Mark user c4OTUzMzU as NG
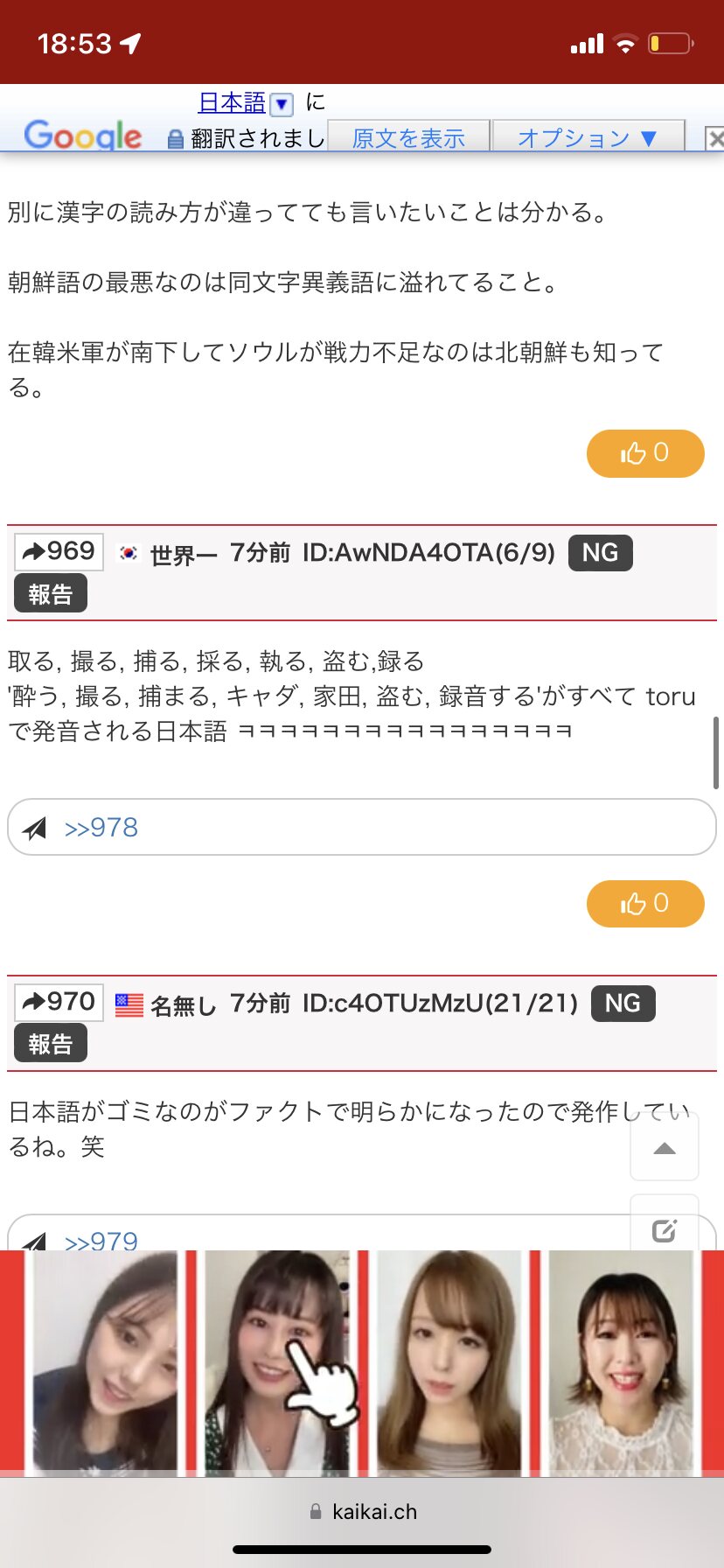Image resolution: width=724 pixels, height=1568 pixels. (623, 1003)
